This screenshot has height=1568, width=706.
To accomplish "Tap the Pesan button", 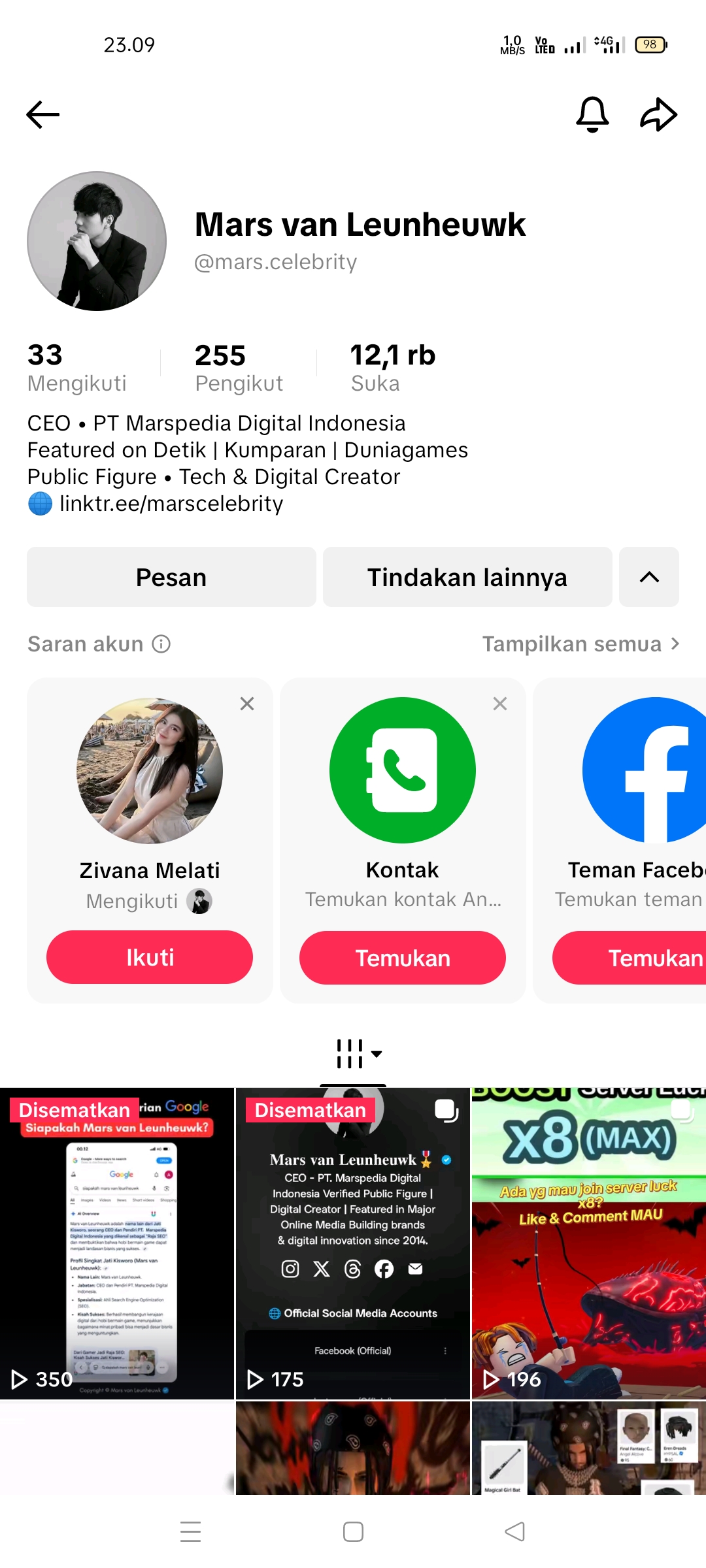I will [x=171, y=577].
